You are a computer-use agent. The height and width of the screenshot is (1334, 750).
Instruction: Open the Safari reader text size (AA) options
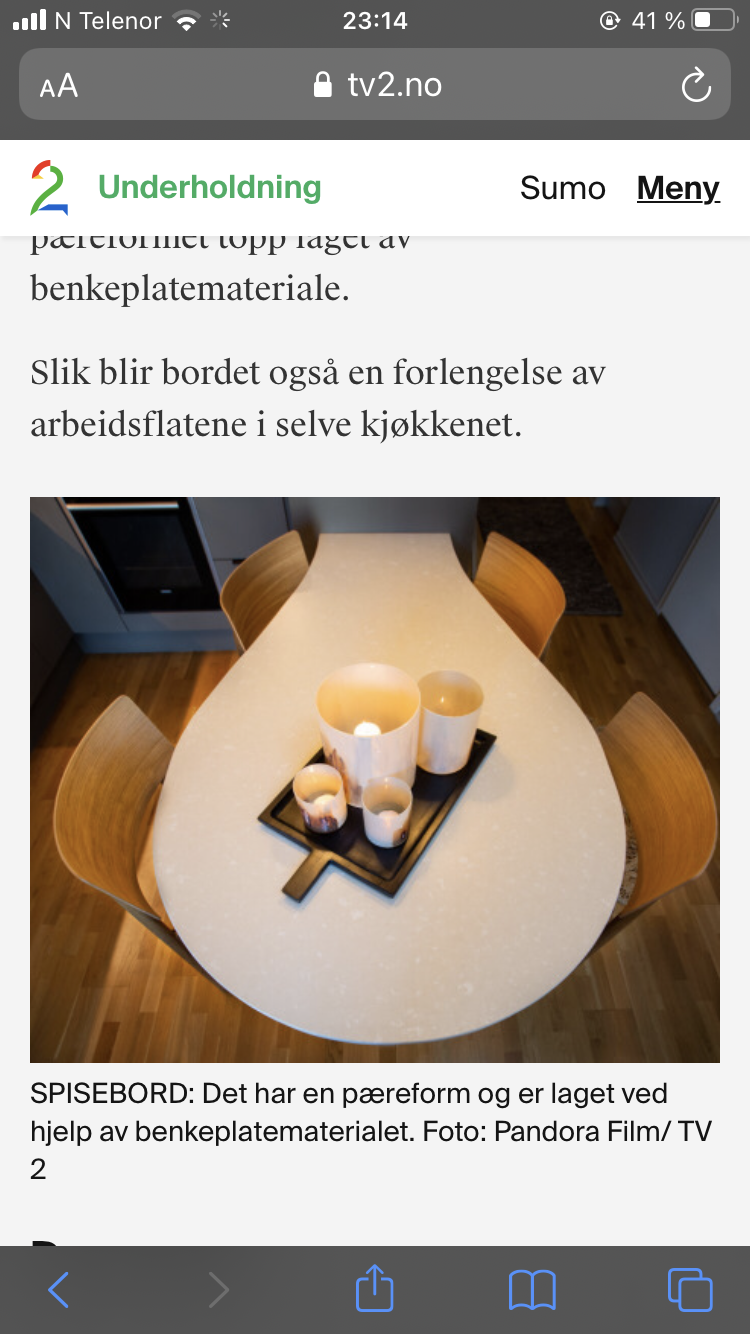(59, 86)
